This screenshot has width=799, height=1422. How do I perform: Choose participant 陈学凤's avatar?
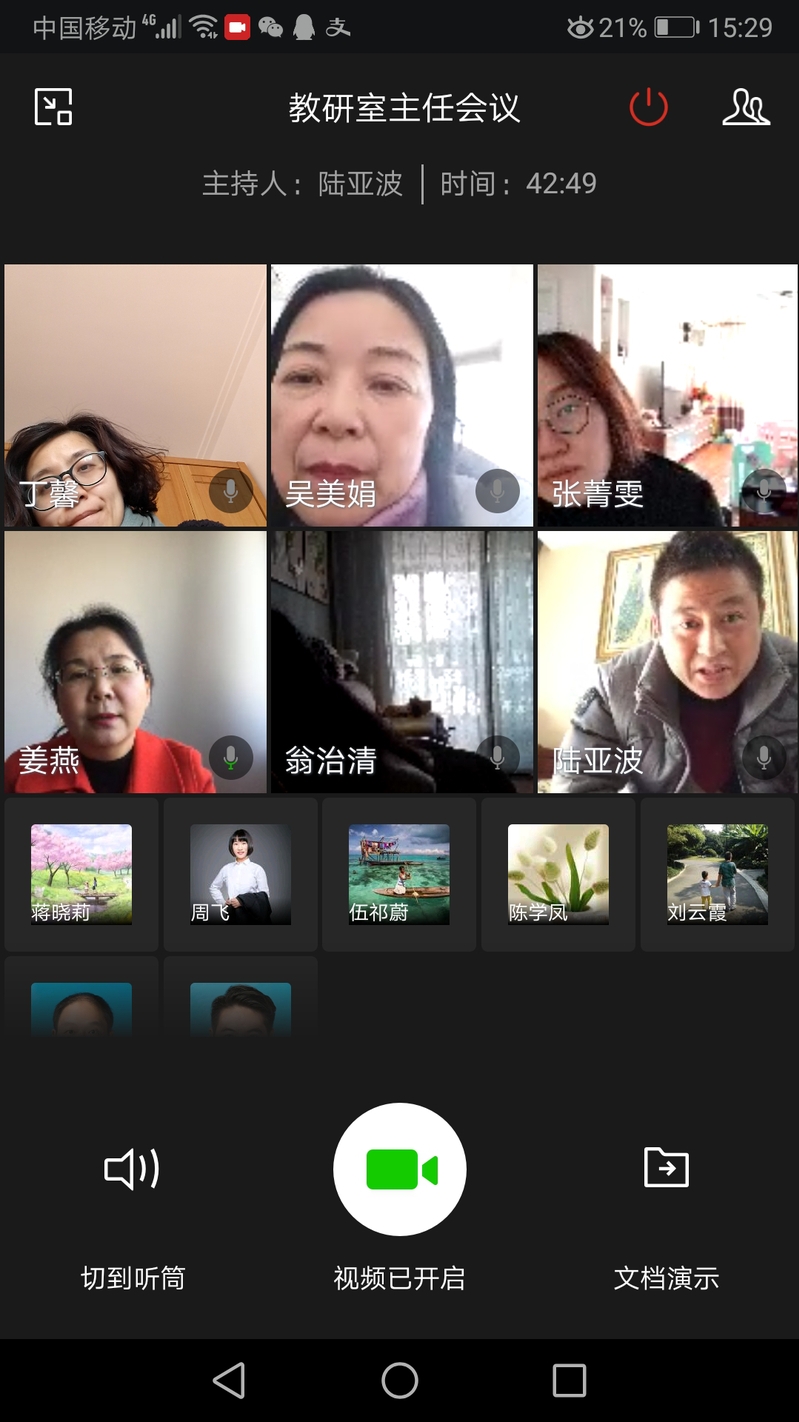(558, 873)
